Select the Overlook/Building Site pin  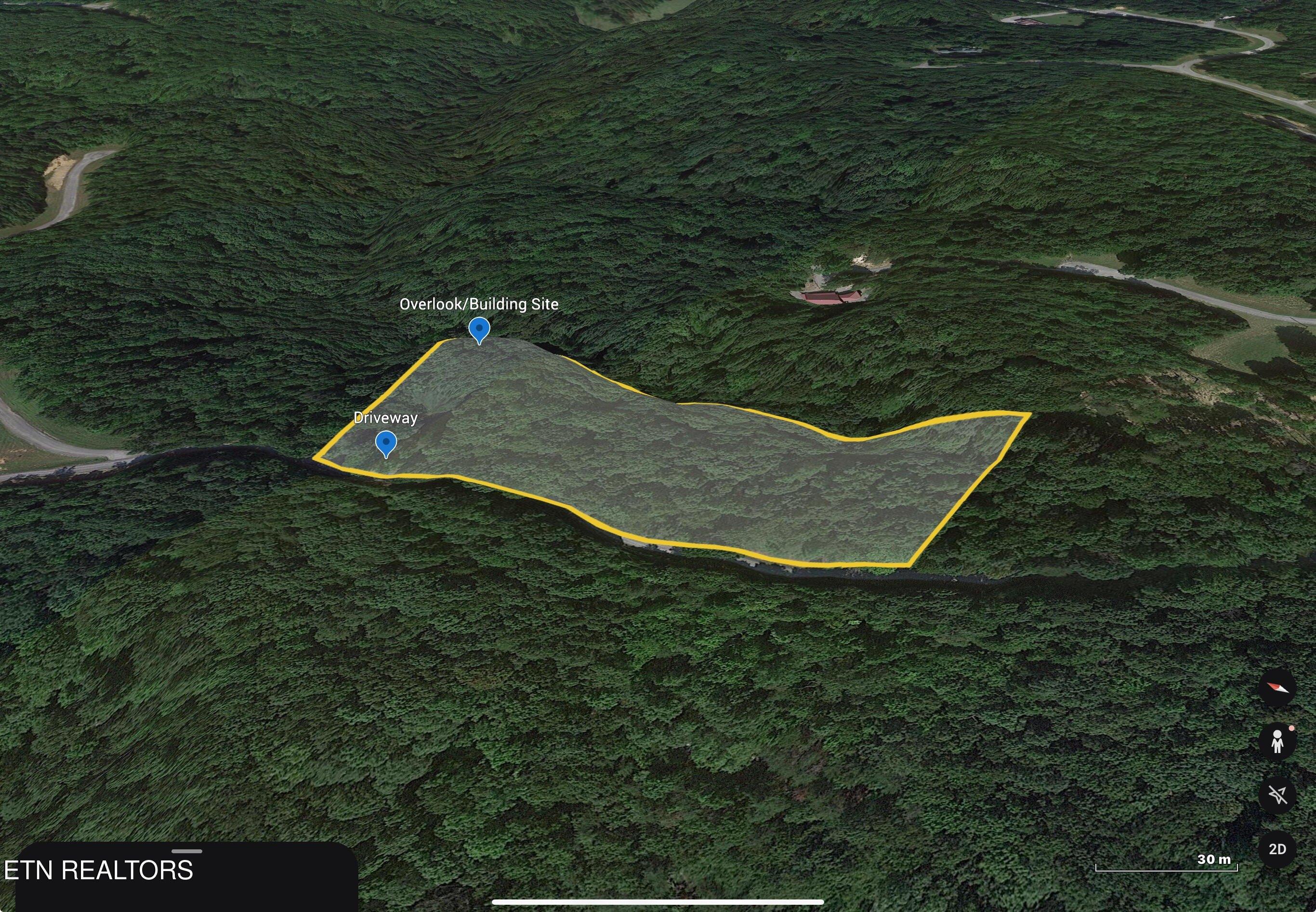pyautogui.click(x=479, y=329)
